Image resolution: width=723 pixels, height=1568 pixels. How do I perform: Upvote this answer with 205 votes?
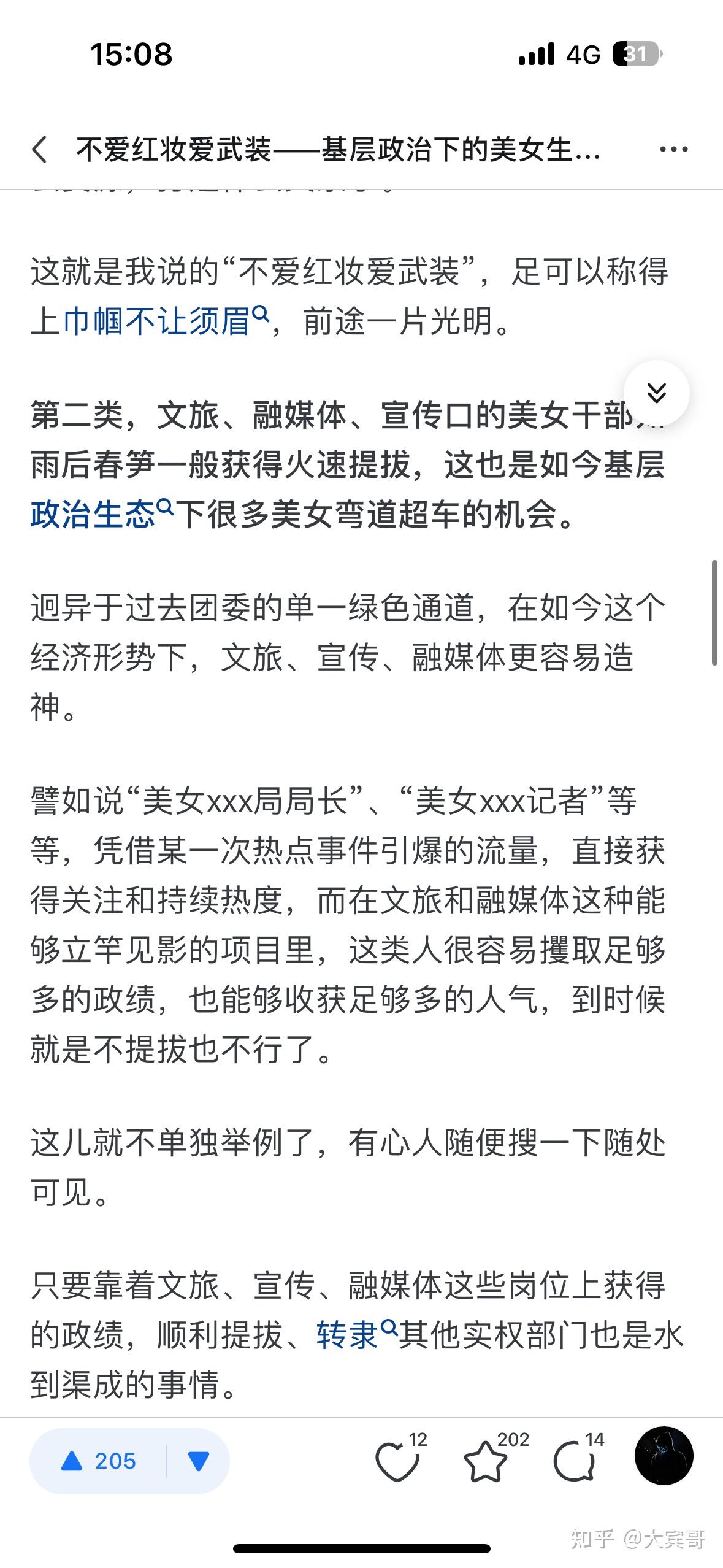pos(98,1461)
